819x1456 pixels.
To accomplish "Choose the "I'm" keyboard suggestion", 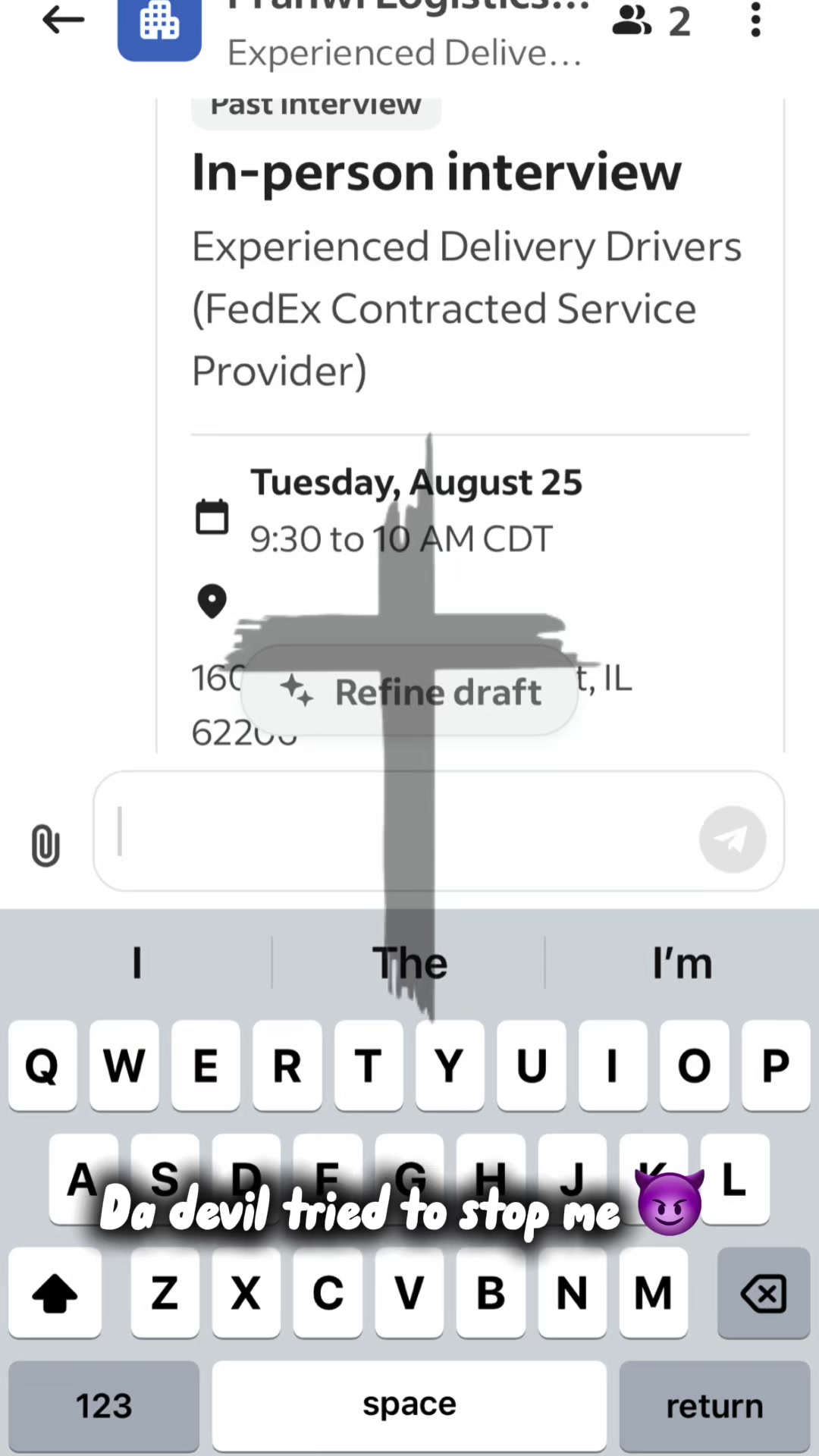I will (x=682, y=963).
